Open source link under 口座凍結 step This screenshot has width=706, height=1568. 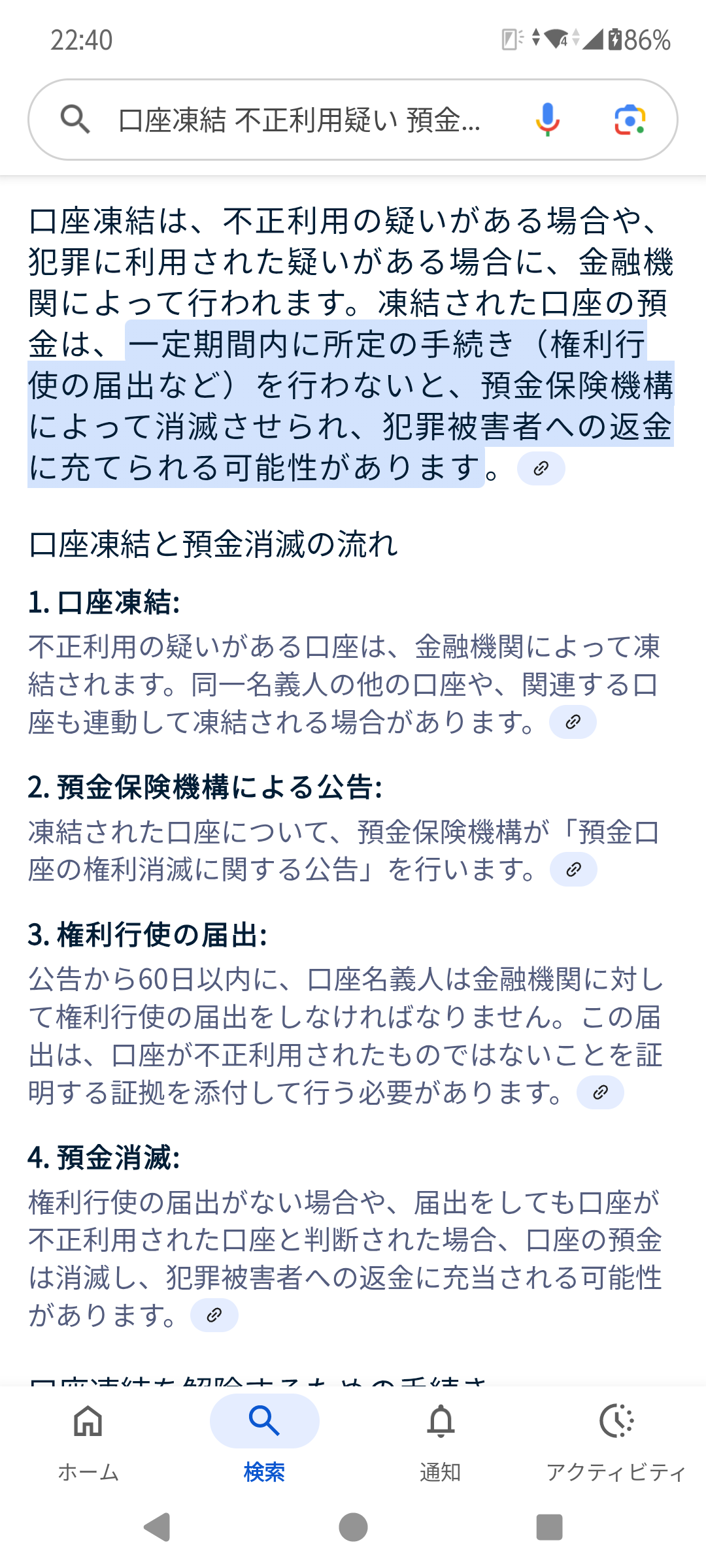coord(573,722)
